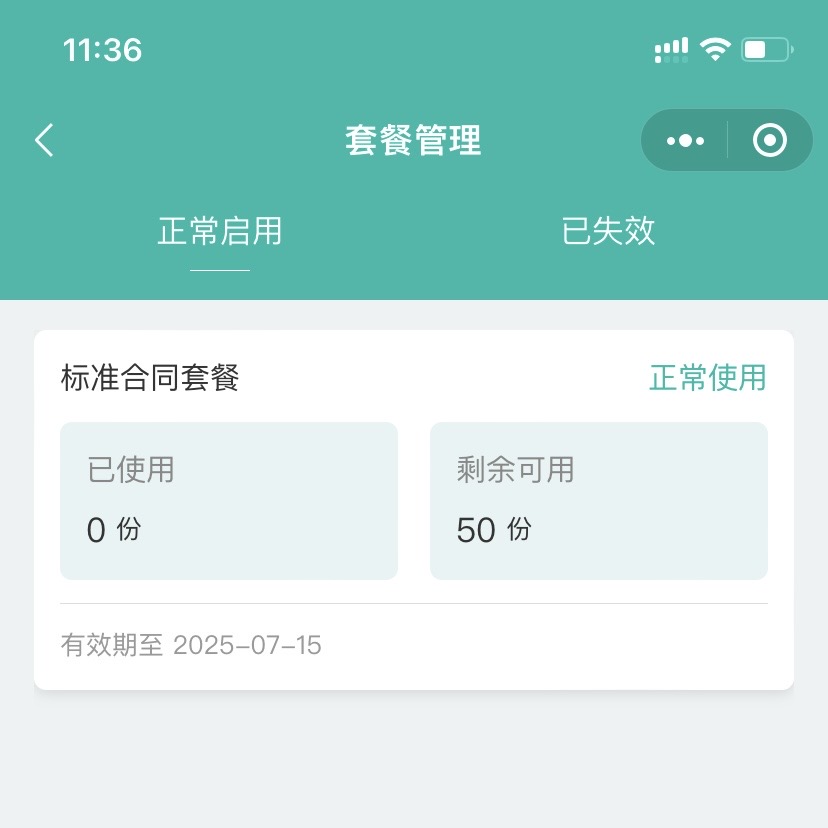Select the 正常启用 tab
This screenshot has height=828, width=828.
tap(220, 231)
